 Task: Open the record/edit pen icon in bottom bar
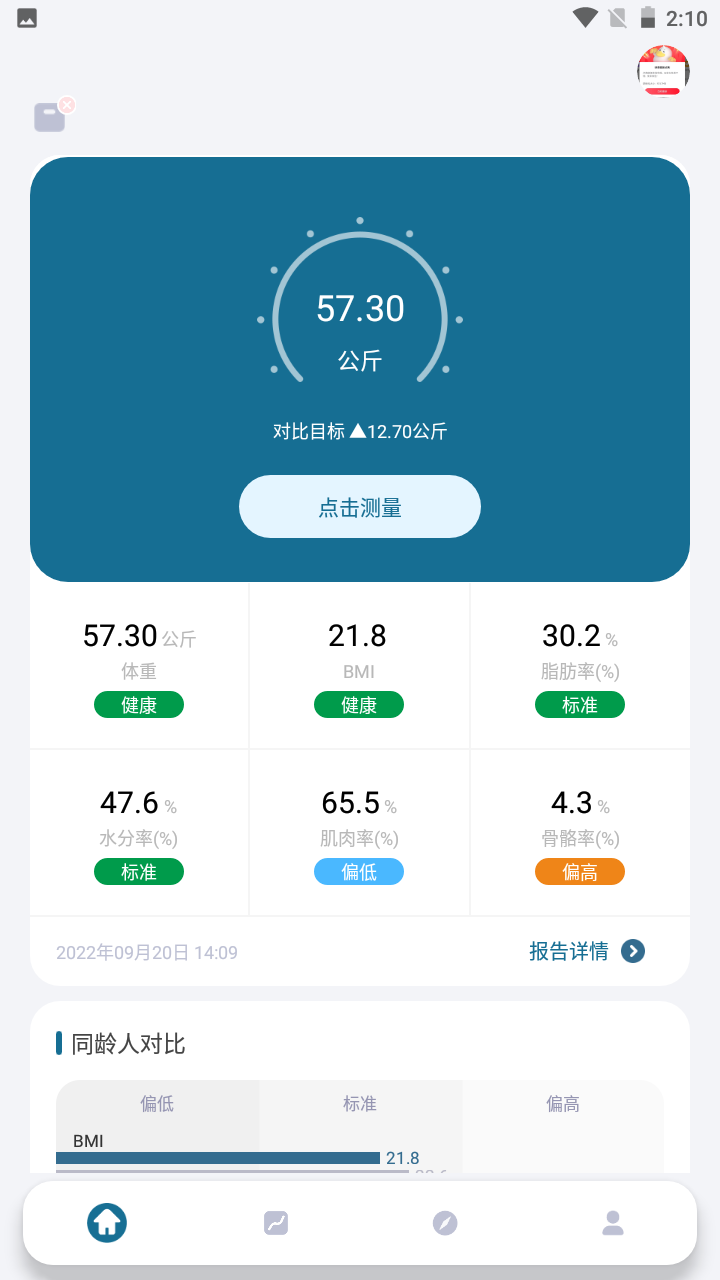[444, 1222]
